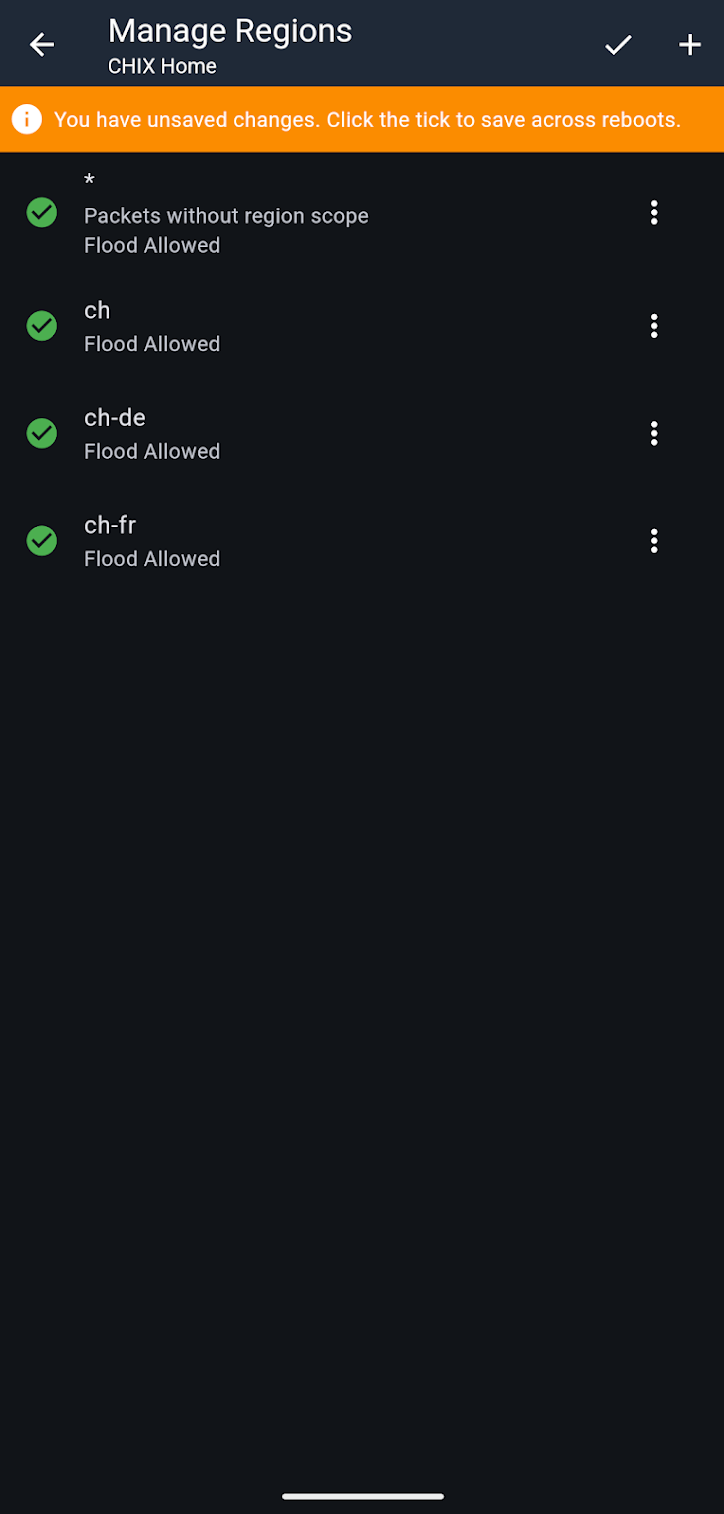
Task: Open the overflow menu for the ch region
Action: pyautogui.click(x=654, y=326)
